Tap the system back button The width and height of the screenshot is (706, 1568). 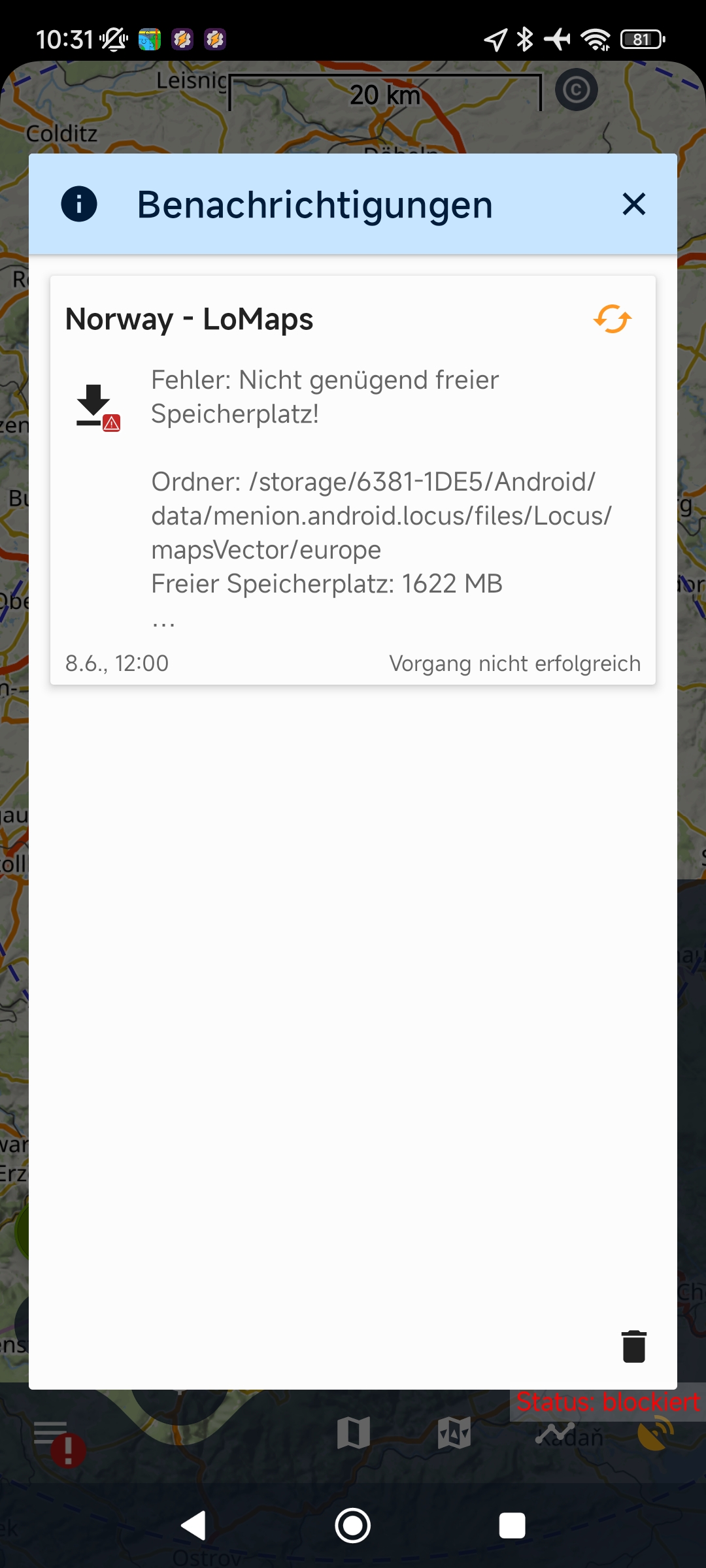tap(193, 1526)
